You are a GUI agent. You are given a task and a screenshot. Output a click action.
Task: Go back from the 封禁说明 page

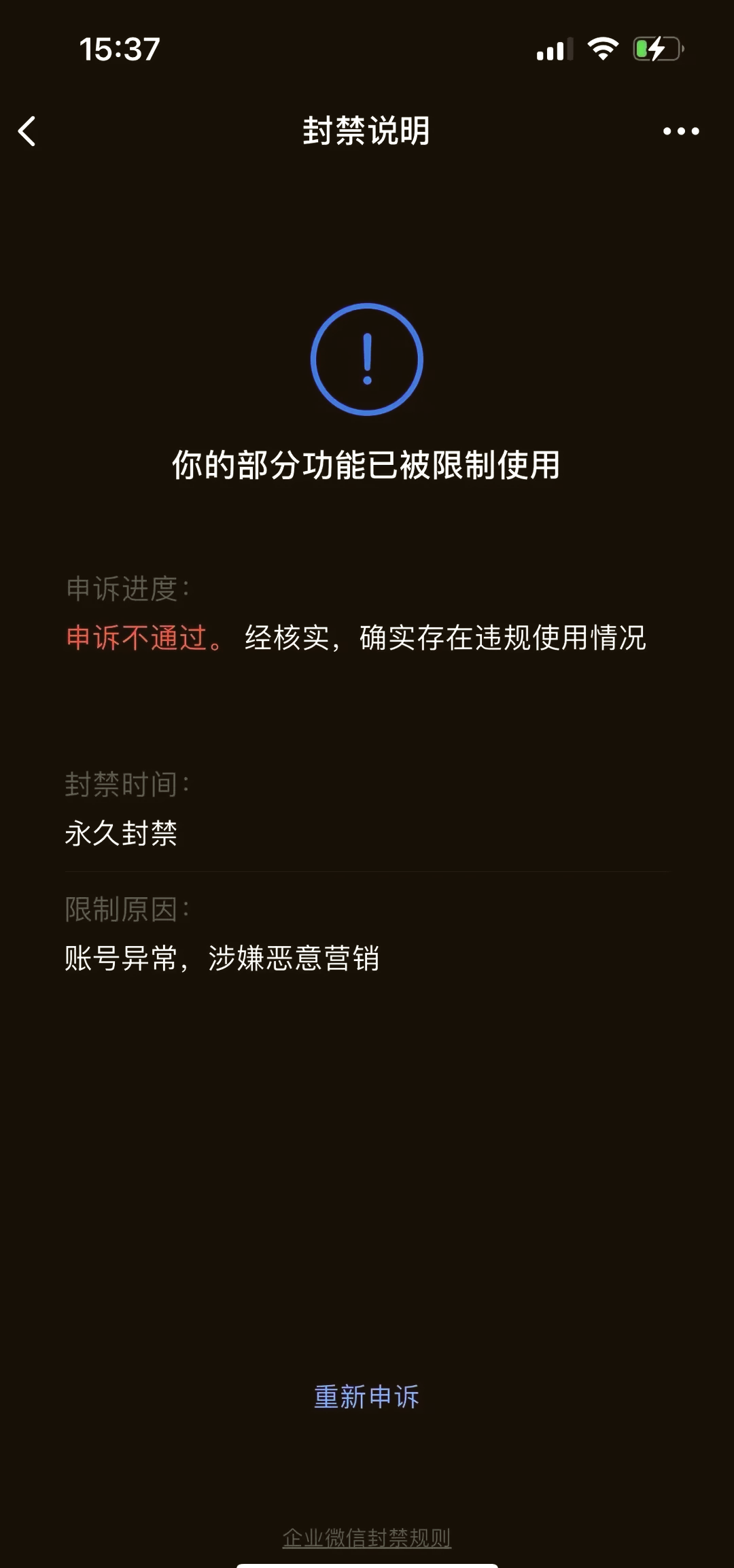(x=27, y=131)
